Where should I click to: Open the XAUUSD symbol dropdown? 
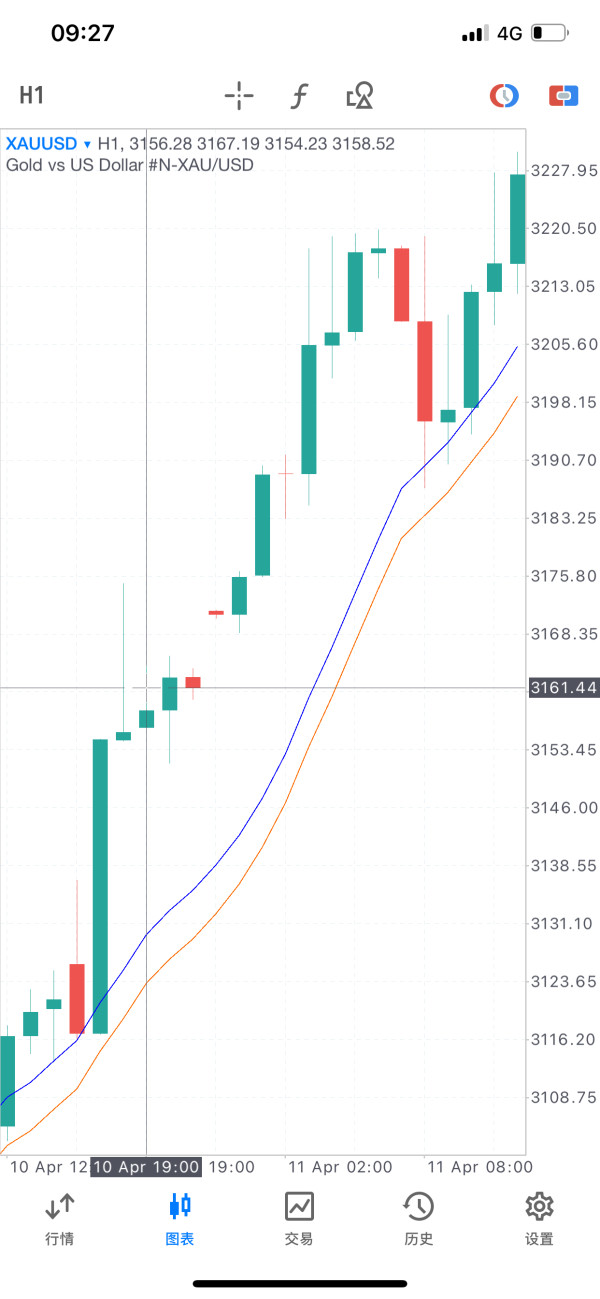48,144
